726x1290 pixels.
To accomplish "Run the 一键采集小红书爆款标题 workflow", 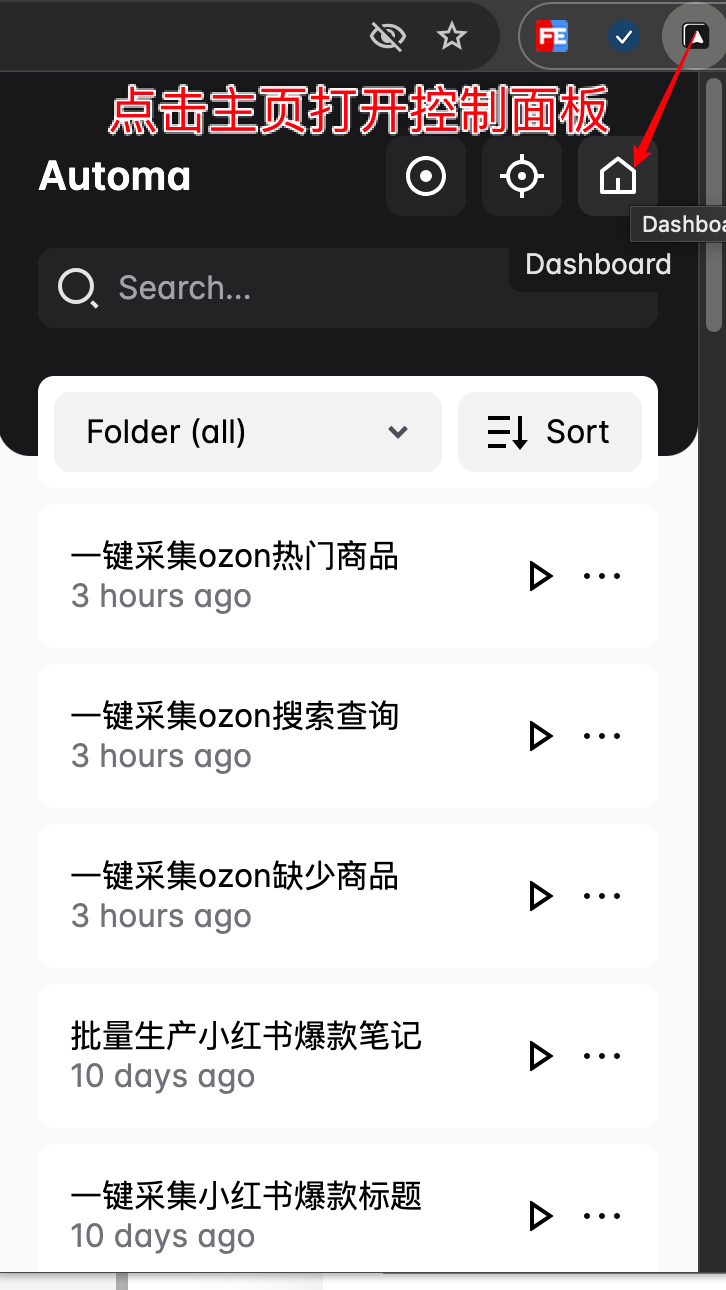I will tap(541, 1216).
